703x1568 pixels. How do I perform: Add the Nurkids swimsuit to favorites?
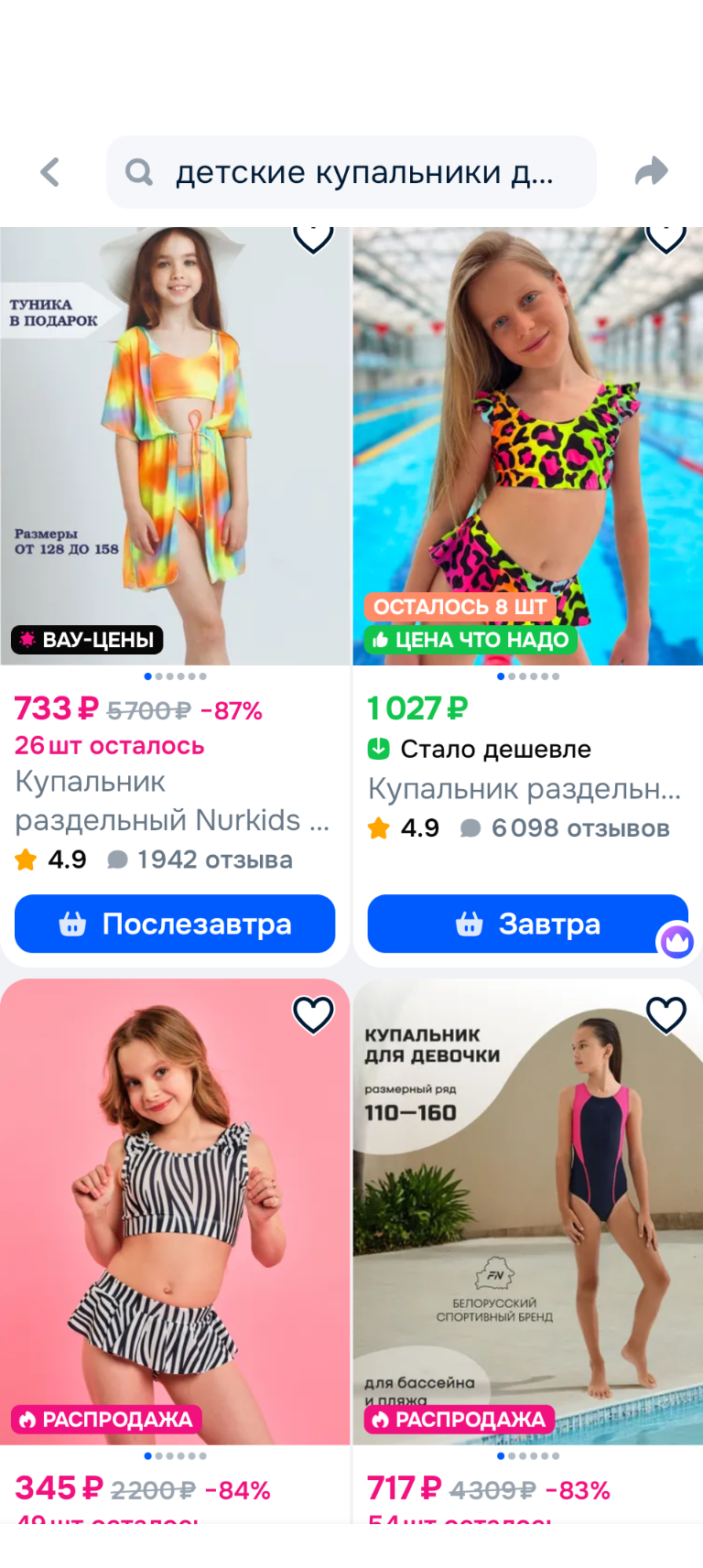312,237
